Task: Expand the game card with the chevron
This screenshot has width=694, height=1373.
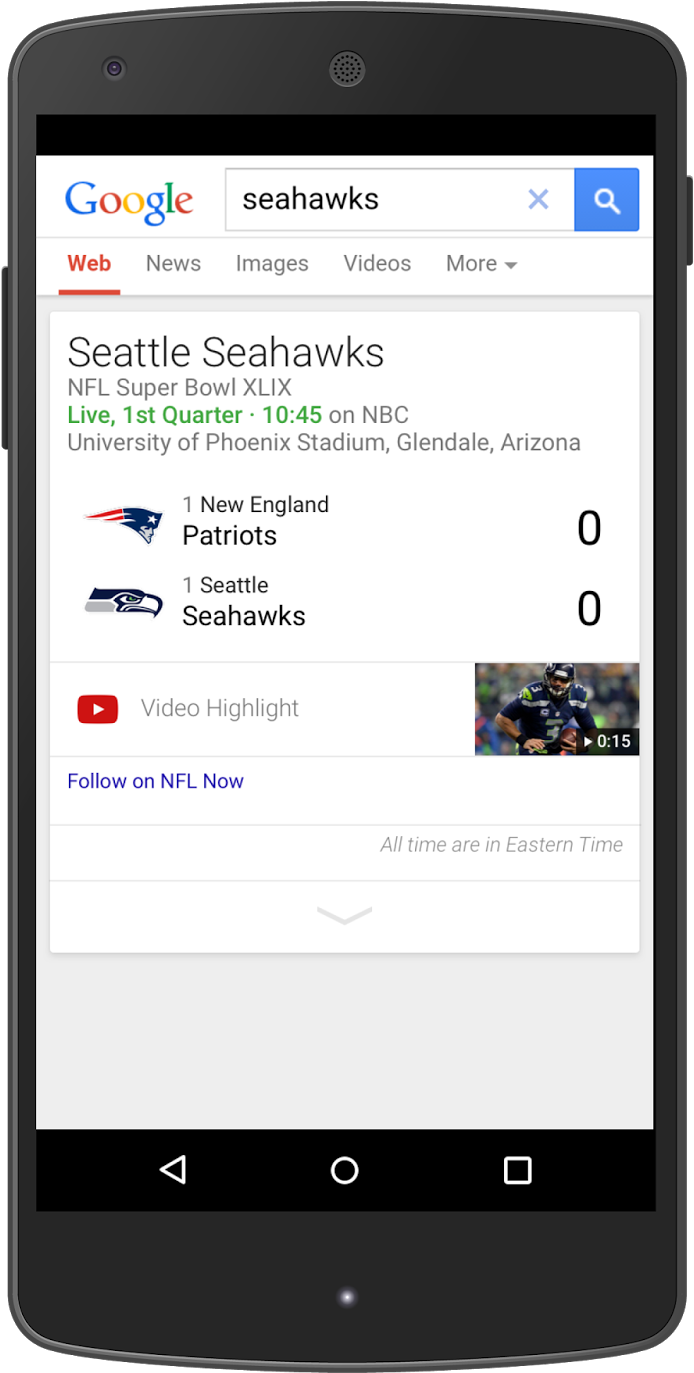Action: tap(344, 915)
